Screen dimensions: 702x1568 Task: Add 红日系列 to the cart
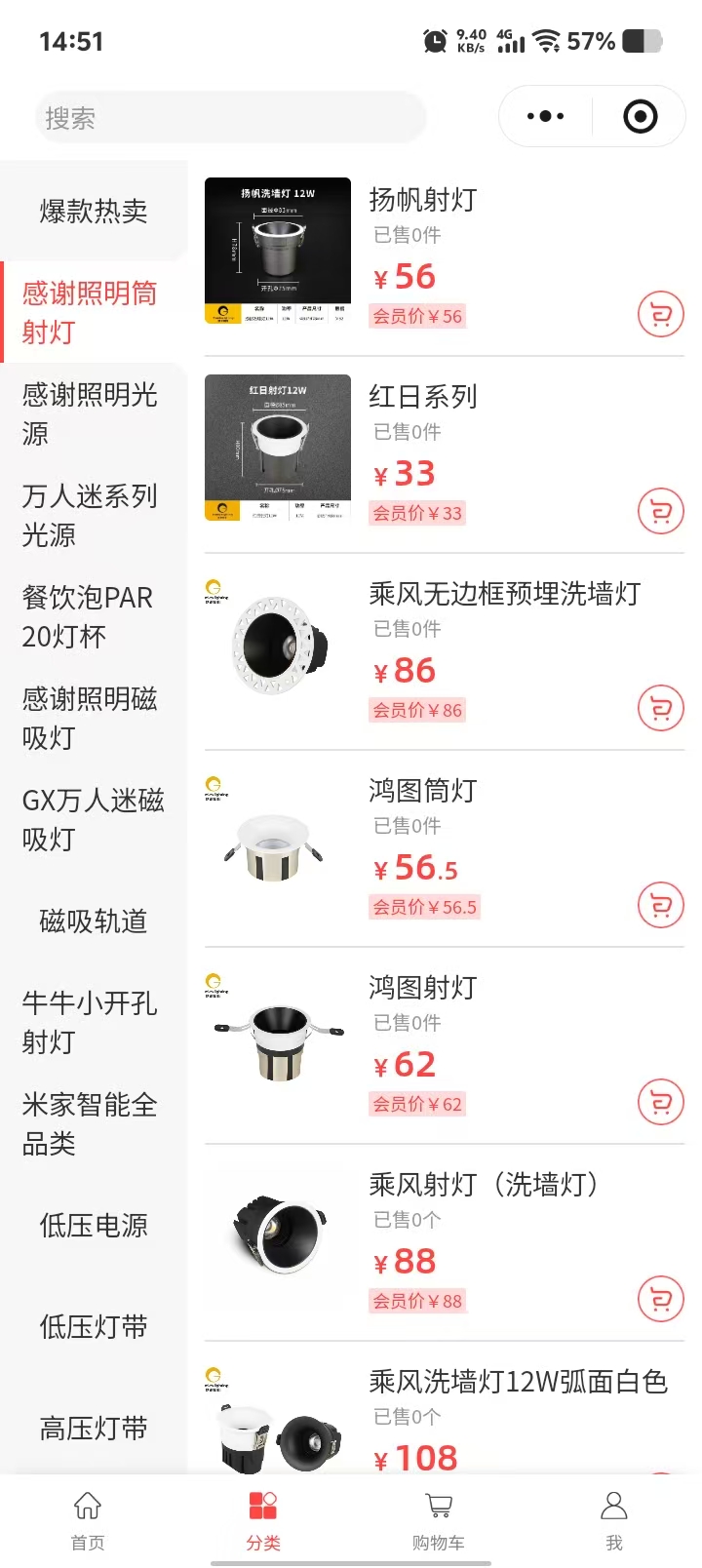[x=660, y=512]
